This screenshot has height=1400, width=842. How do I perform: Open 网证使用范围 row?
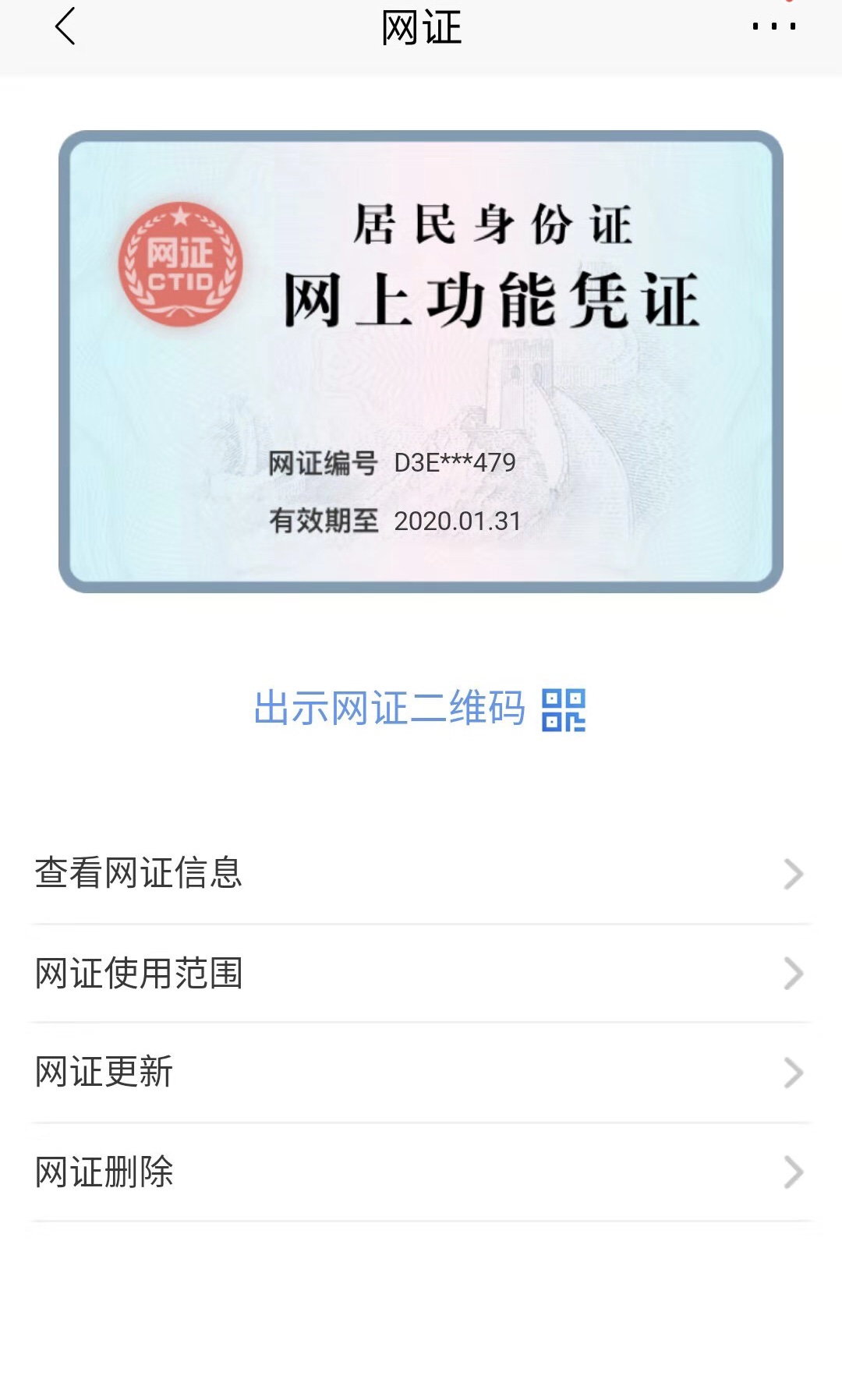[421, 974]
